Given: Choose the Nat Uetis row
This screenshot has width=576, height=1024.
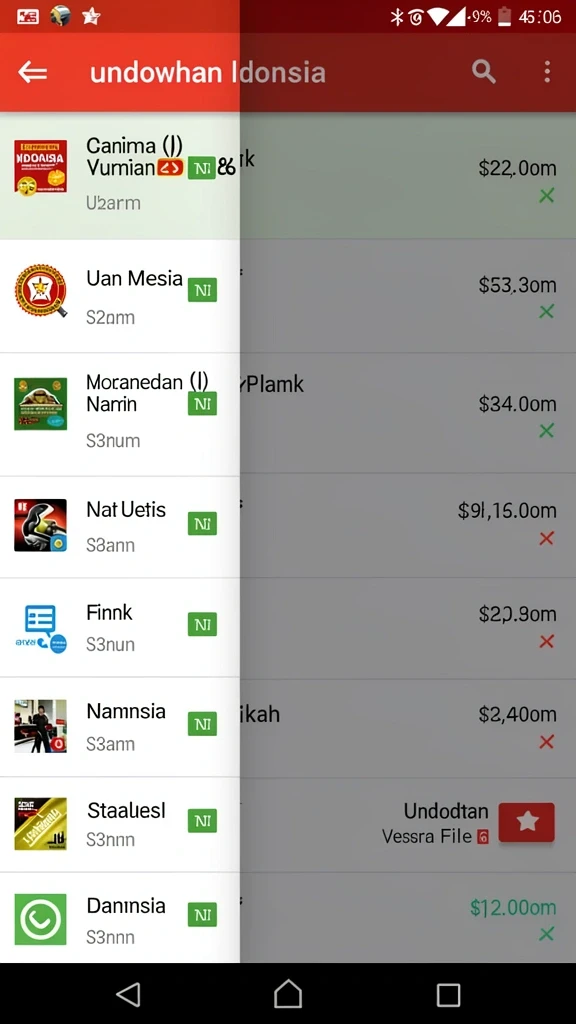Looking at the screenshot, I should tap(120, 526).
